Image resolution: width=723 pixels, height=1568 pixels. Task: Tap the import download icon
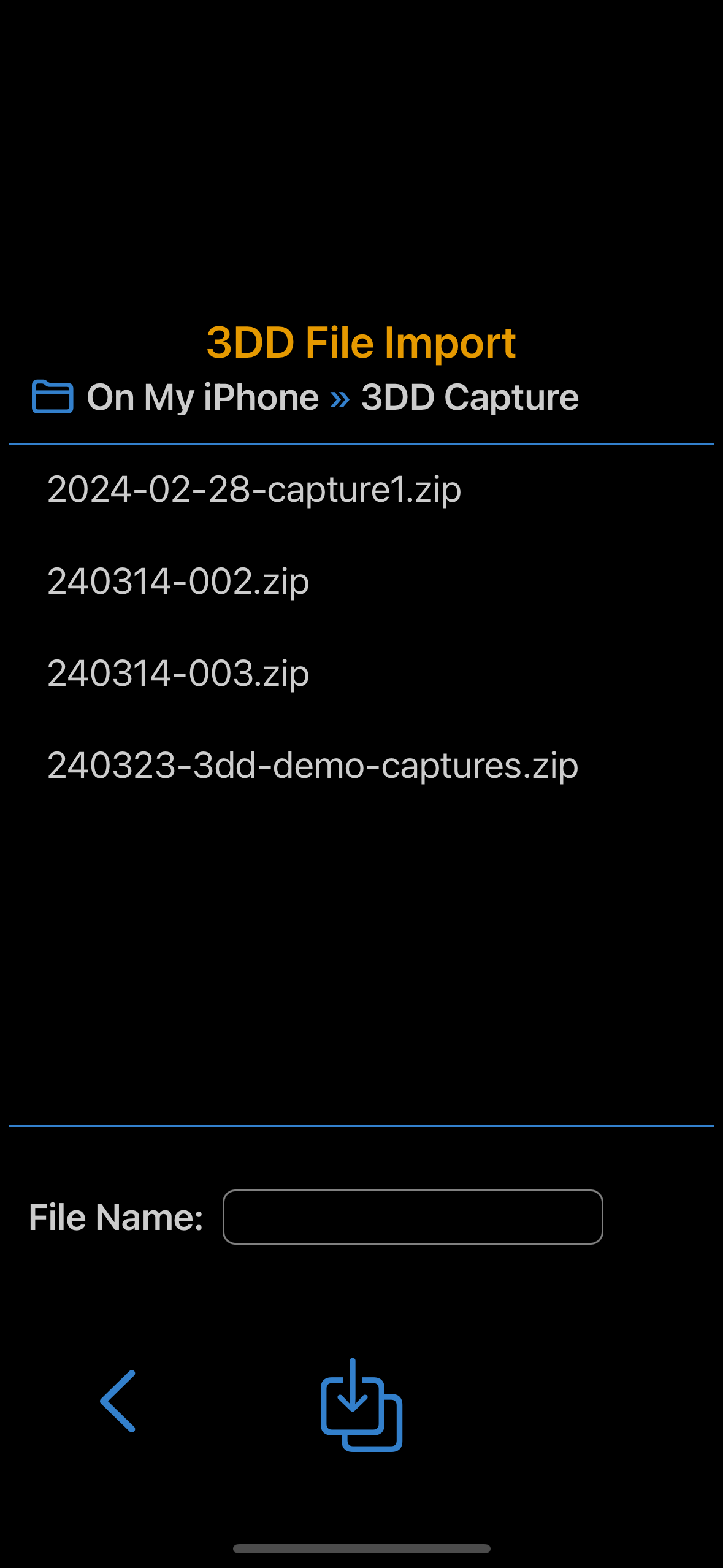click(361, 1404)
